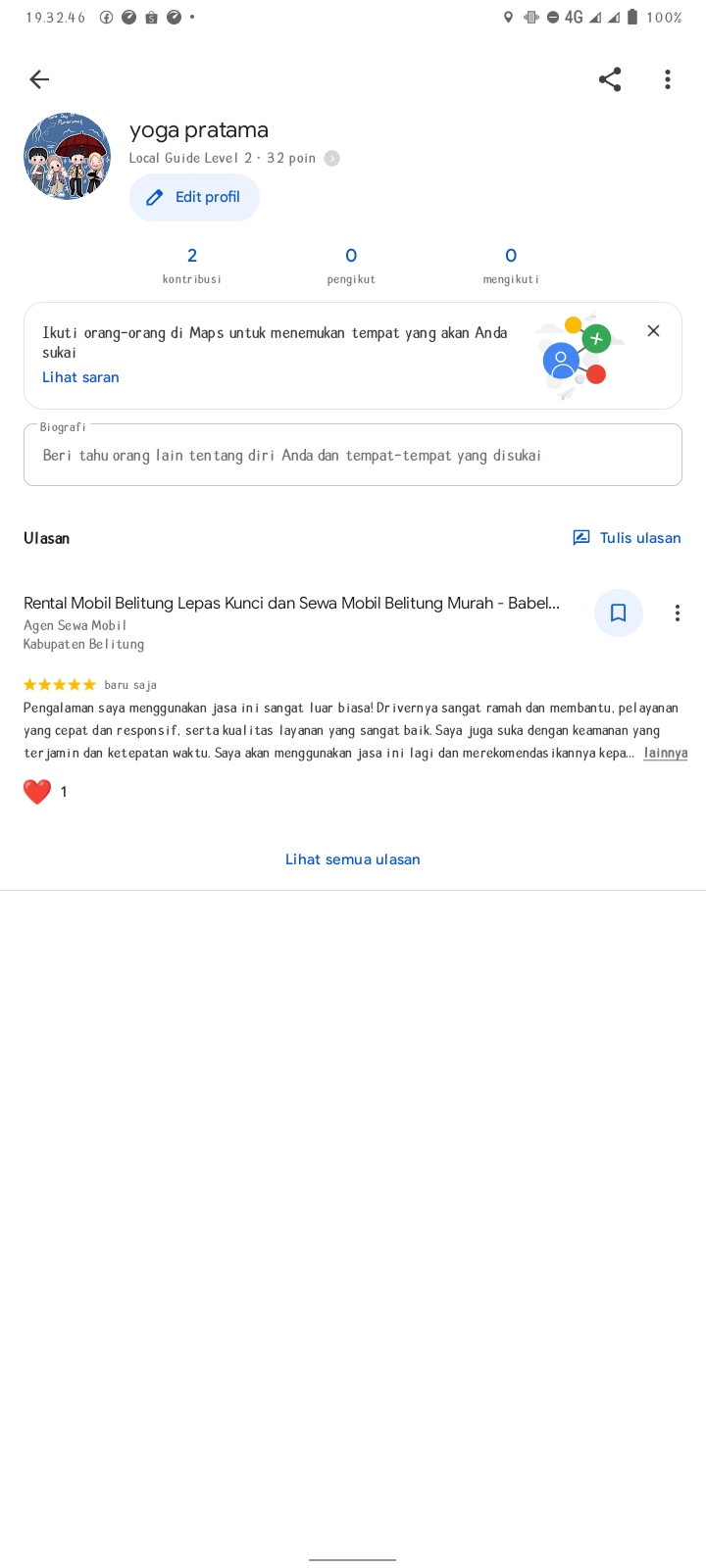The width and height of the screenshot is (706, 1568).
Task: Tap the Biografi text field
Action: click(353, 455)
